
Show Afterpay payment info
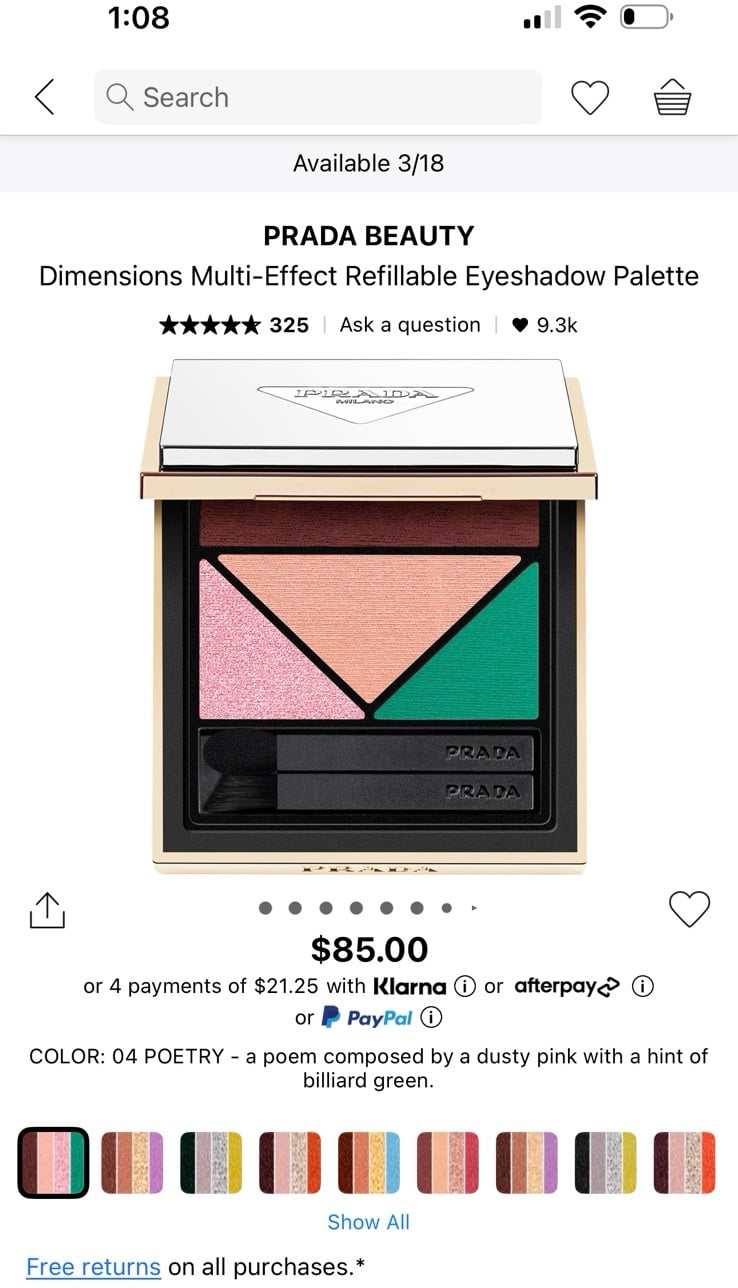pos(643,986)
